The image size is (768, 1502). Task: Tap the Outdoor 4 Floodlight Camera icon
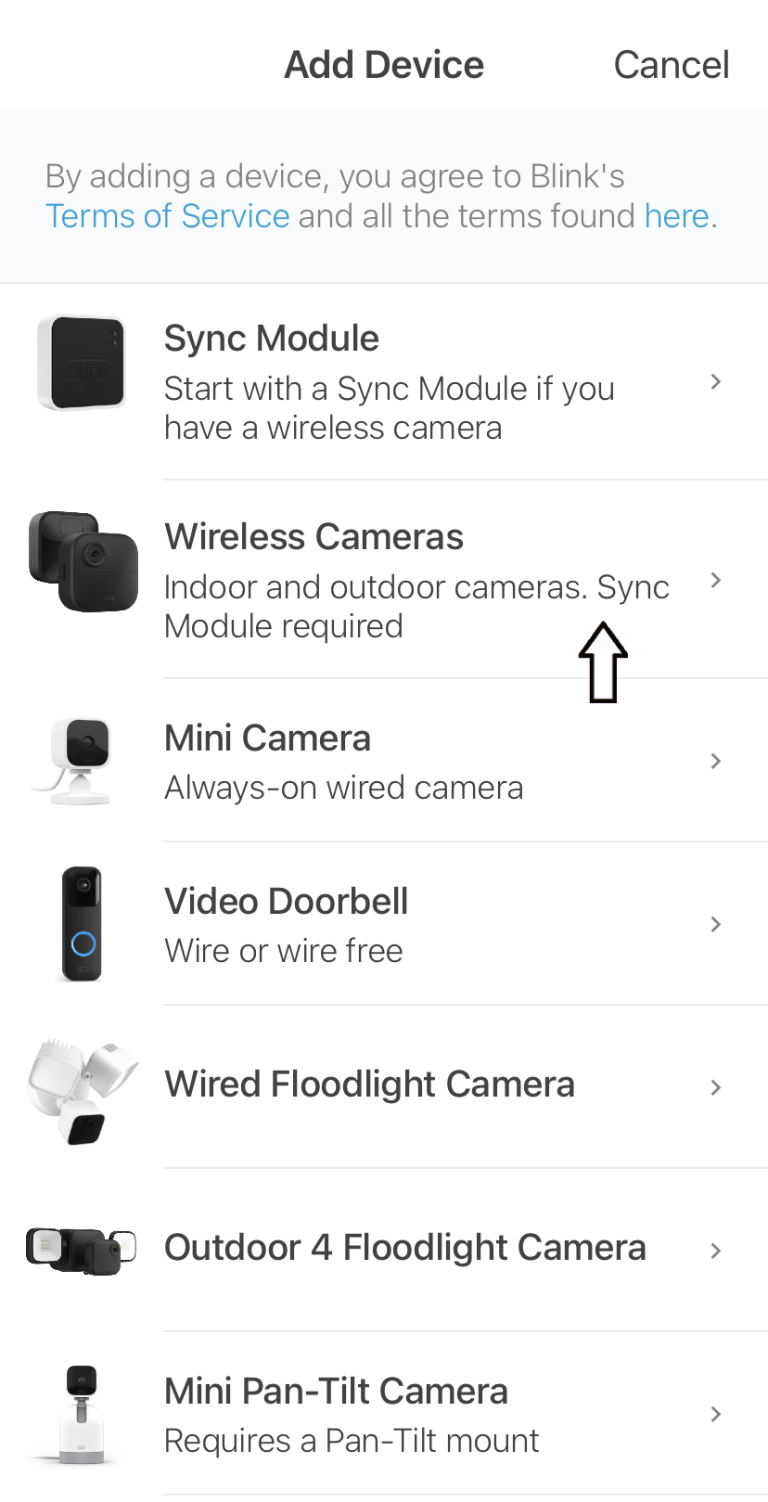[x=81, y=1250]
